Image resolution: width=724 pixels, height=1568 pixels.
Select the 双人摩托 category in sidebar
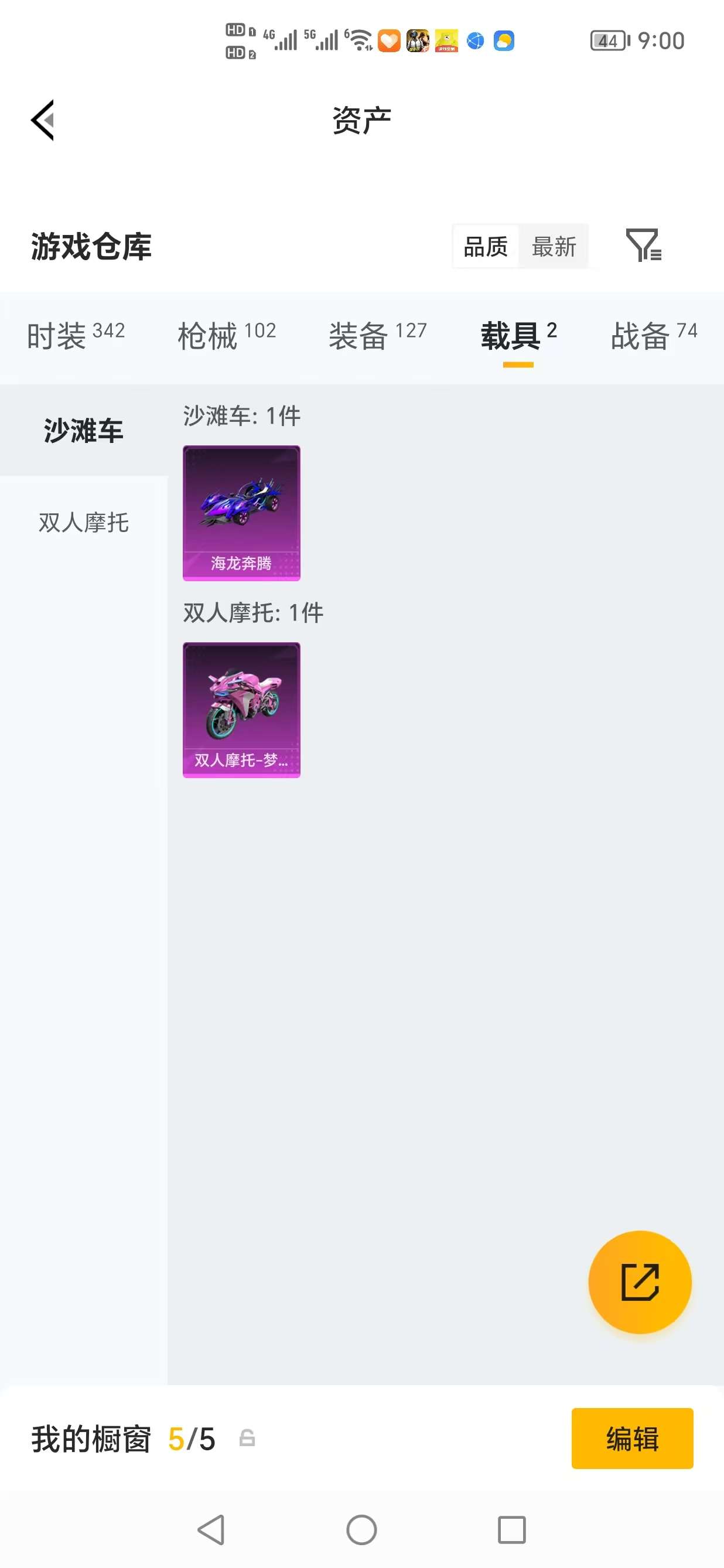coord(83,522)
